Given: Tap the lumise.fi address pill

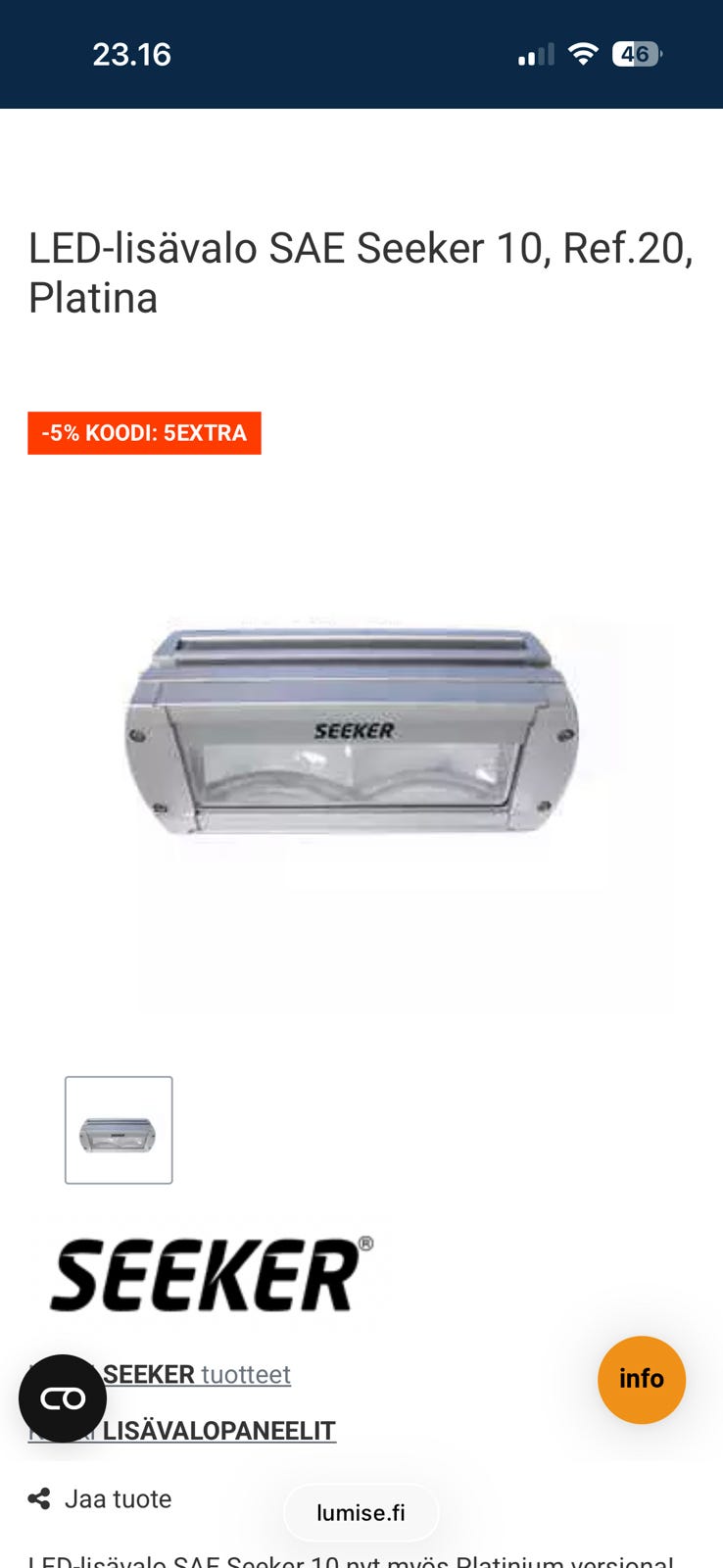Looking at the screenshot, I should point(361,1512).
